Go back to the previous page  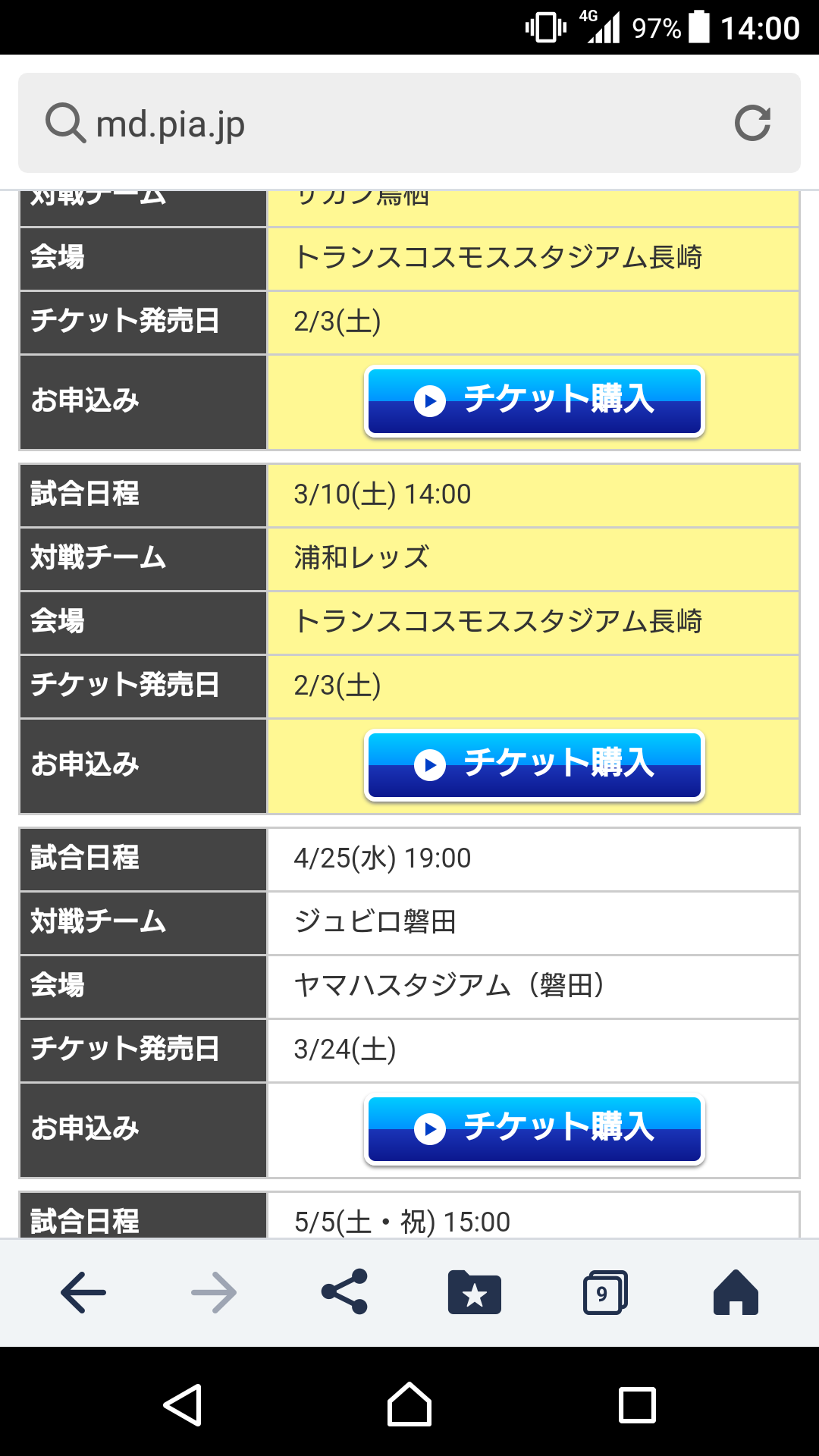pos(83,1292)
